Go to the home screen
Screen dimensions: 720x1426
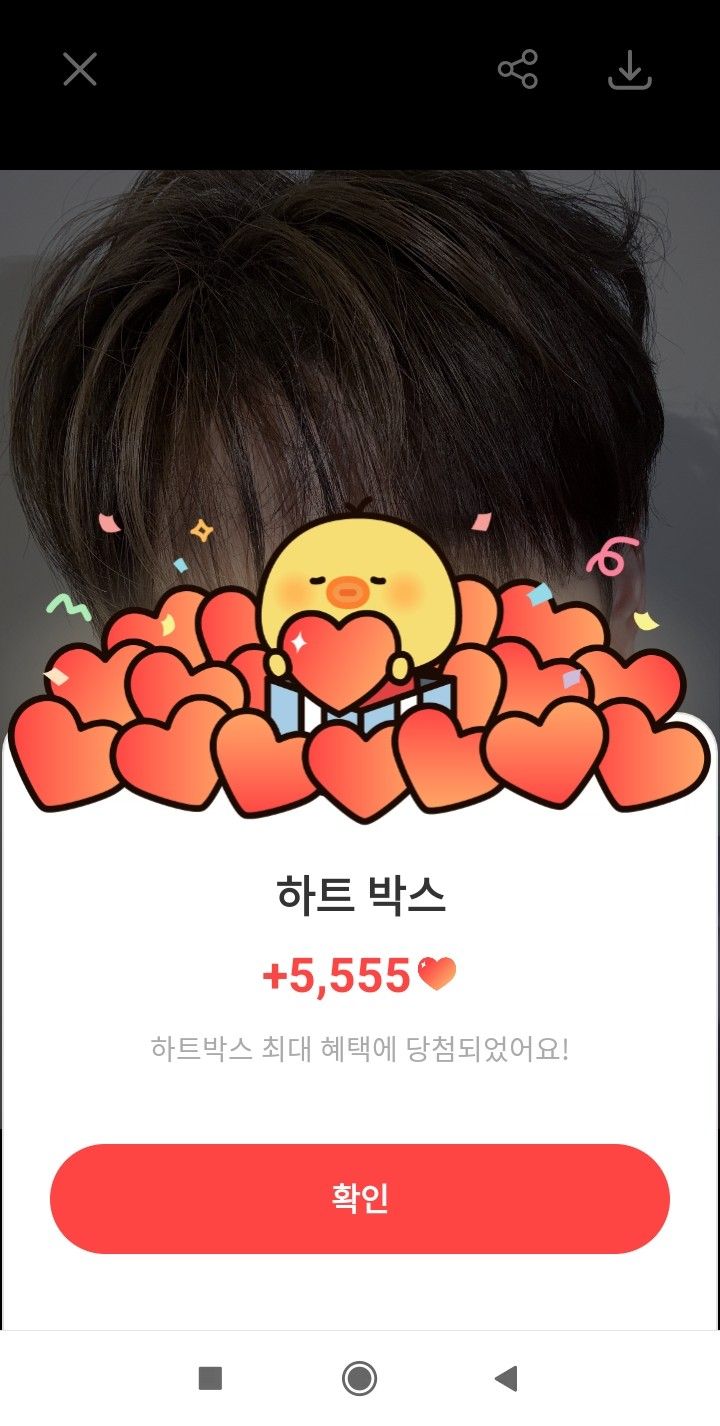click(x=360, y=1379)
